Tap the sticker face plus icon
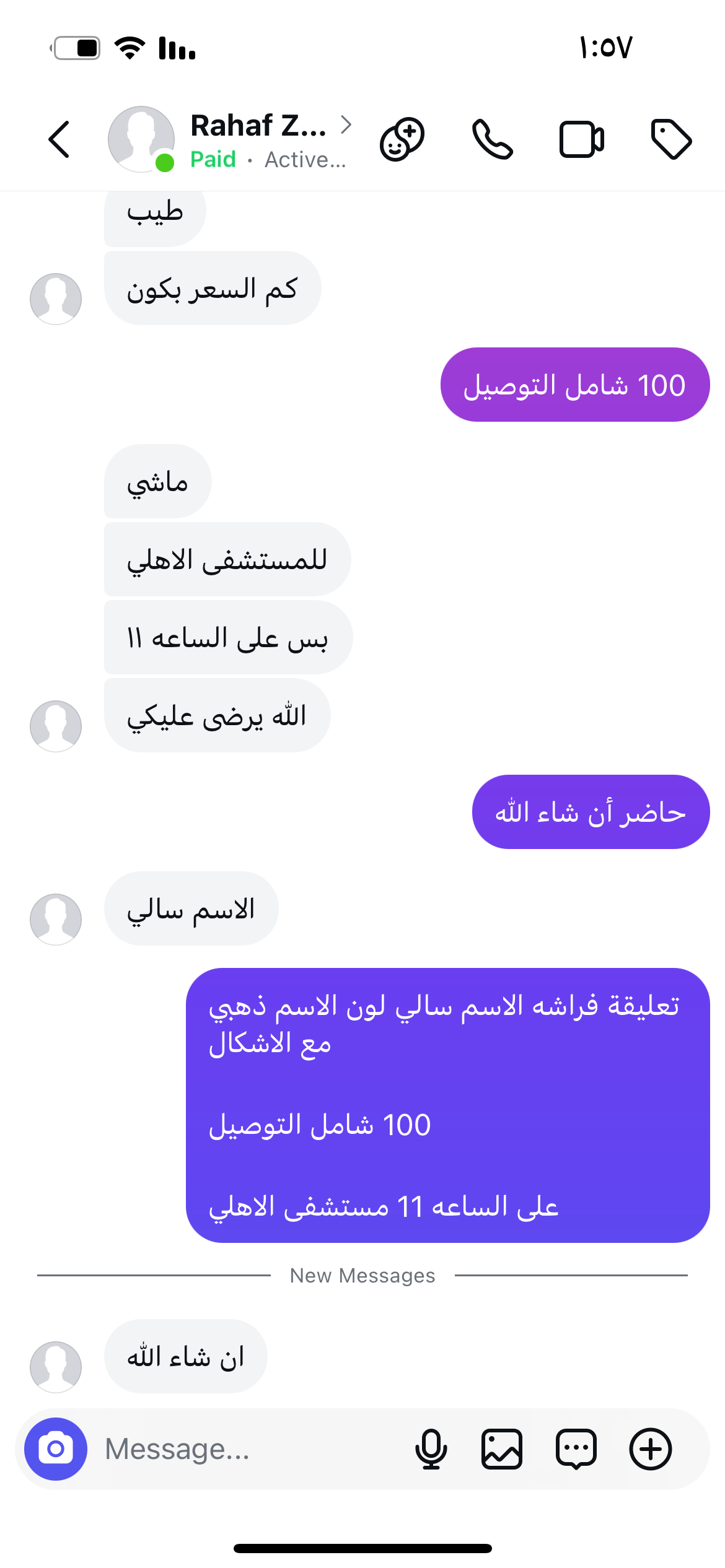725x1568 pixels. coord(402,139)
